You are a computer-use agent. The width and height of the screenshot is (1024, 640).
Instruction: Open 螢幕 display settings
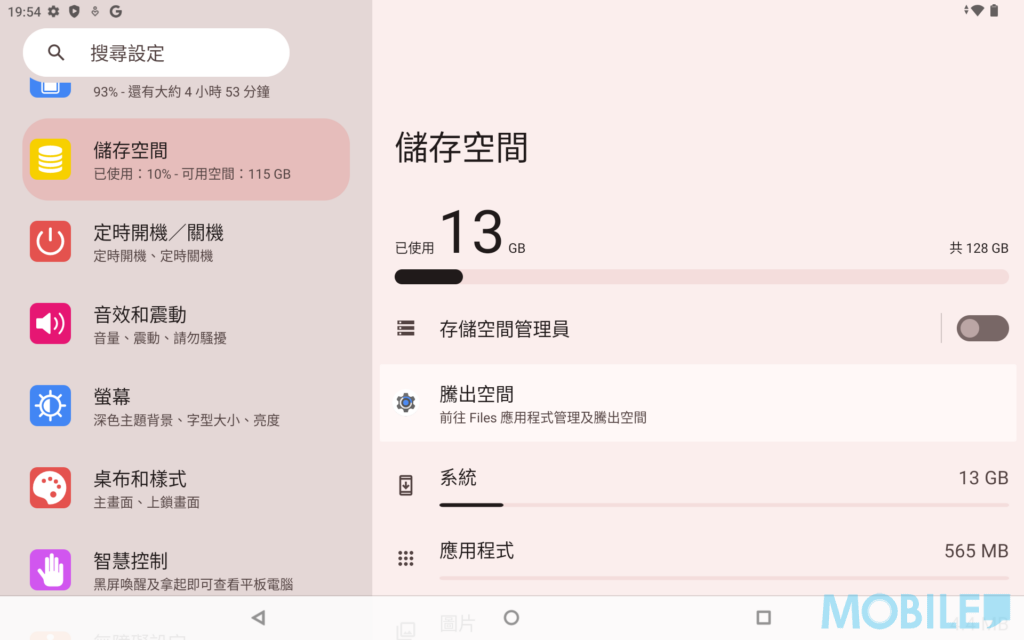(186, 406)
